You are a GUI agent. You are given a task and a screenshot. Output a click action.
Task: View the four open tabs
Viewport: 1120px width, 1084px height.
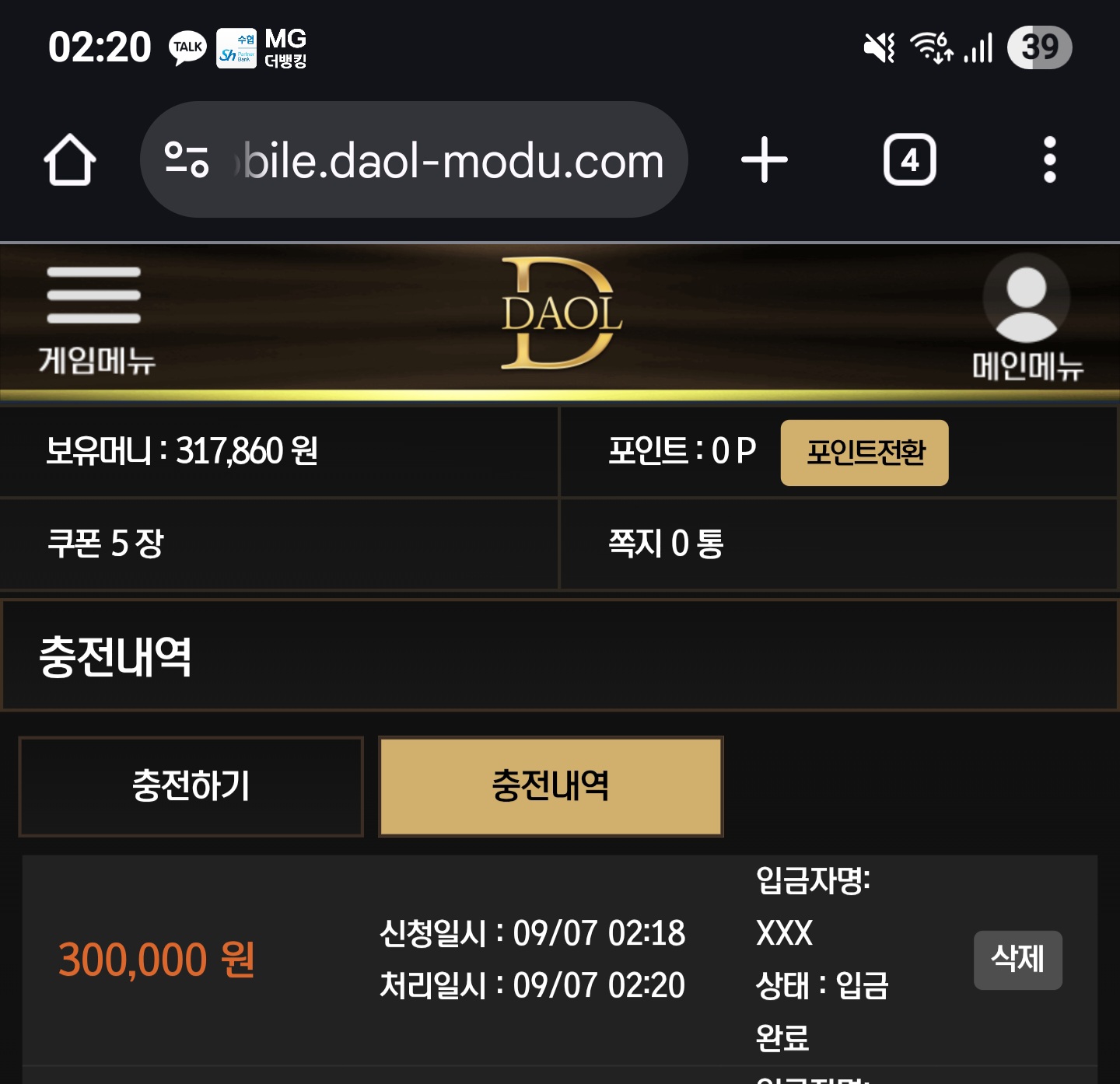tap(909, 160)
